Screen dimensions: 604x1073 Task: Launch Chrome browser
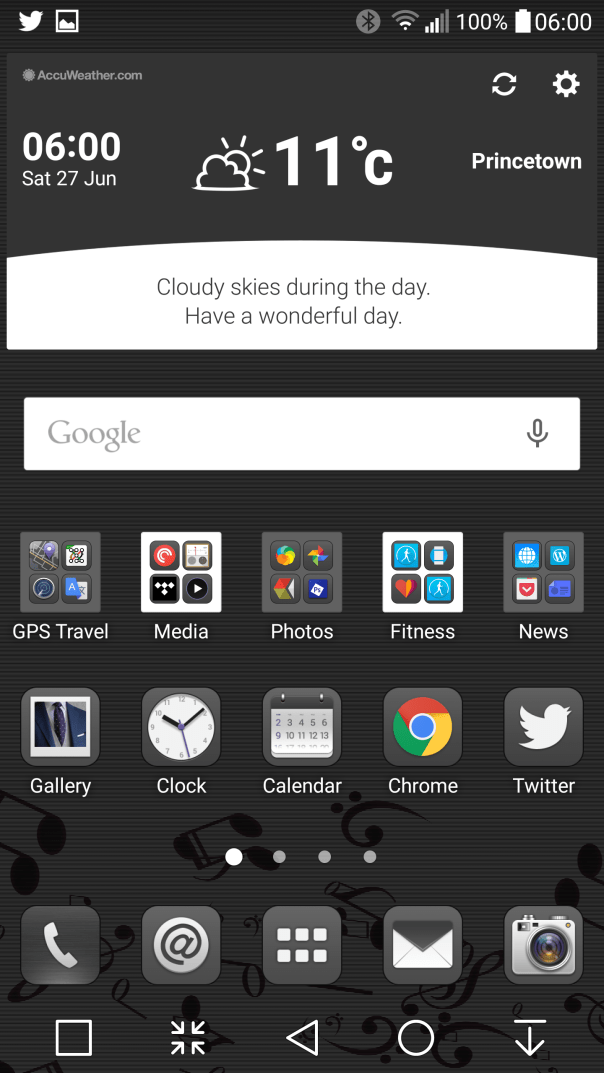423,727
